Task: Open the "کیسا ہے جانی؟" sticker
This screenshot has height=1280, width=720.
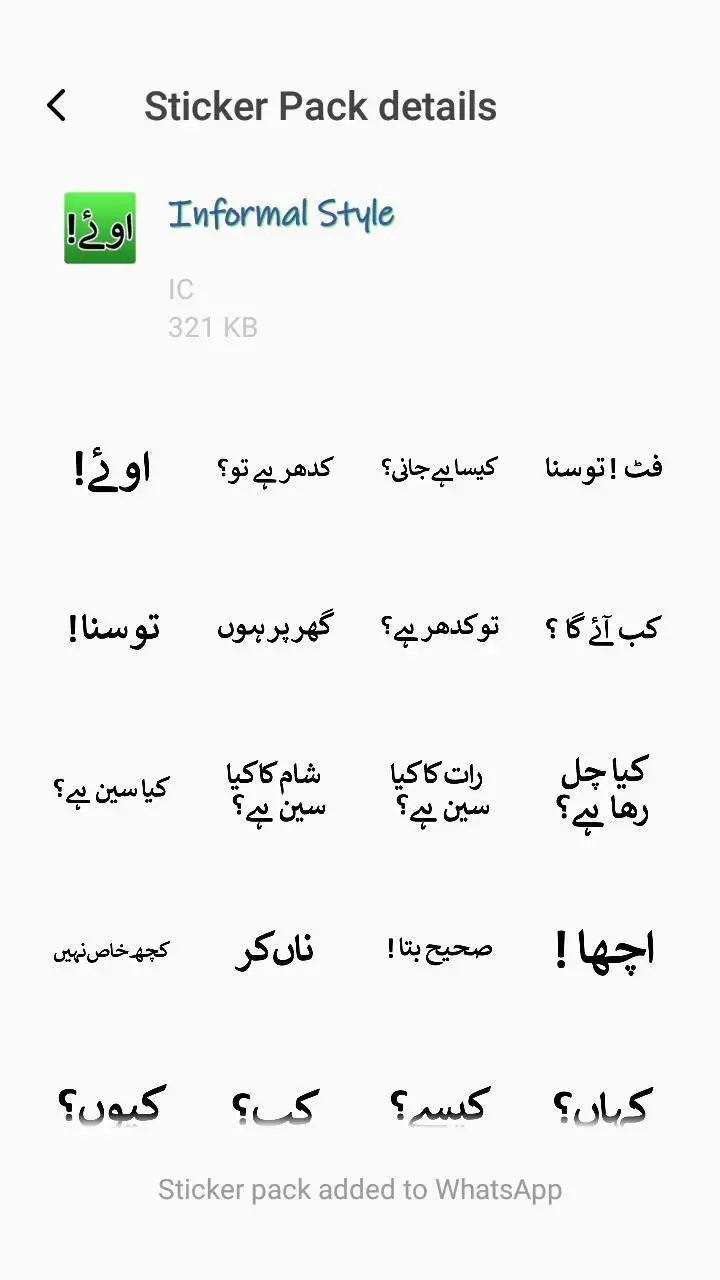Action: [440, 468]
